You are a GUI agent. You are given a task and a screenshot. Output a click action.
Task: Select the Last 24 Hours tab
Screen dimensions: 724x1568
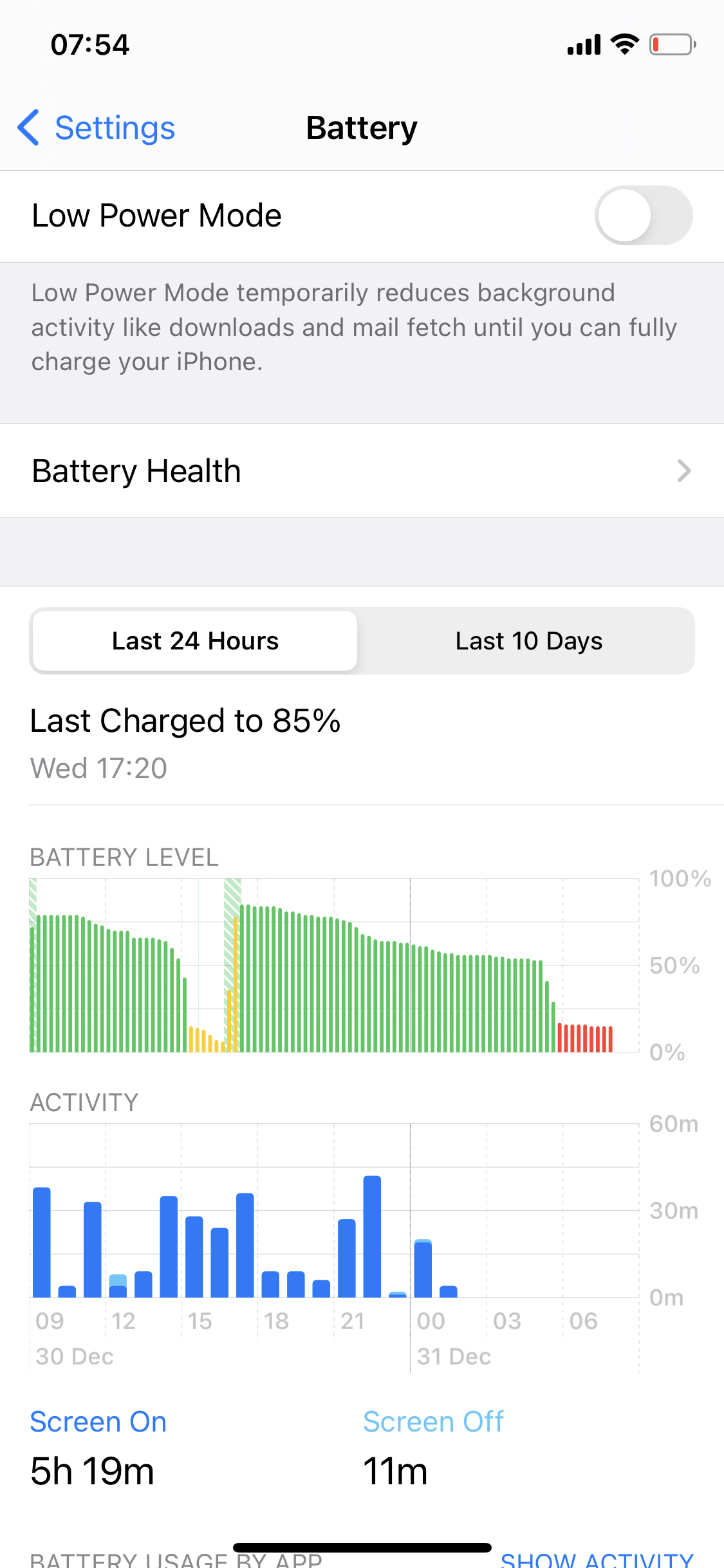click(x=194, y=640)
